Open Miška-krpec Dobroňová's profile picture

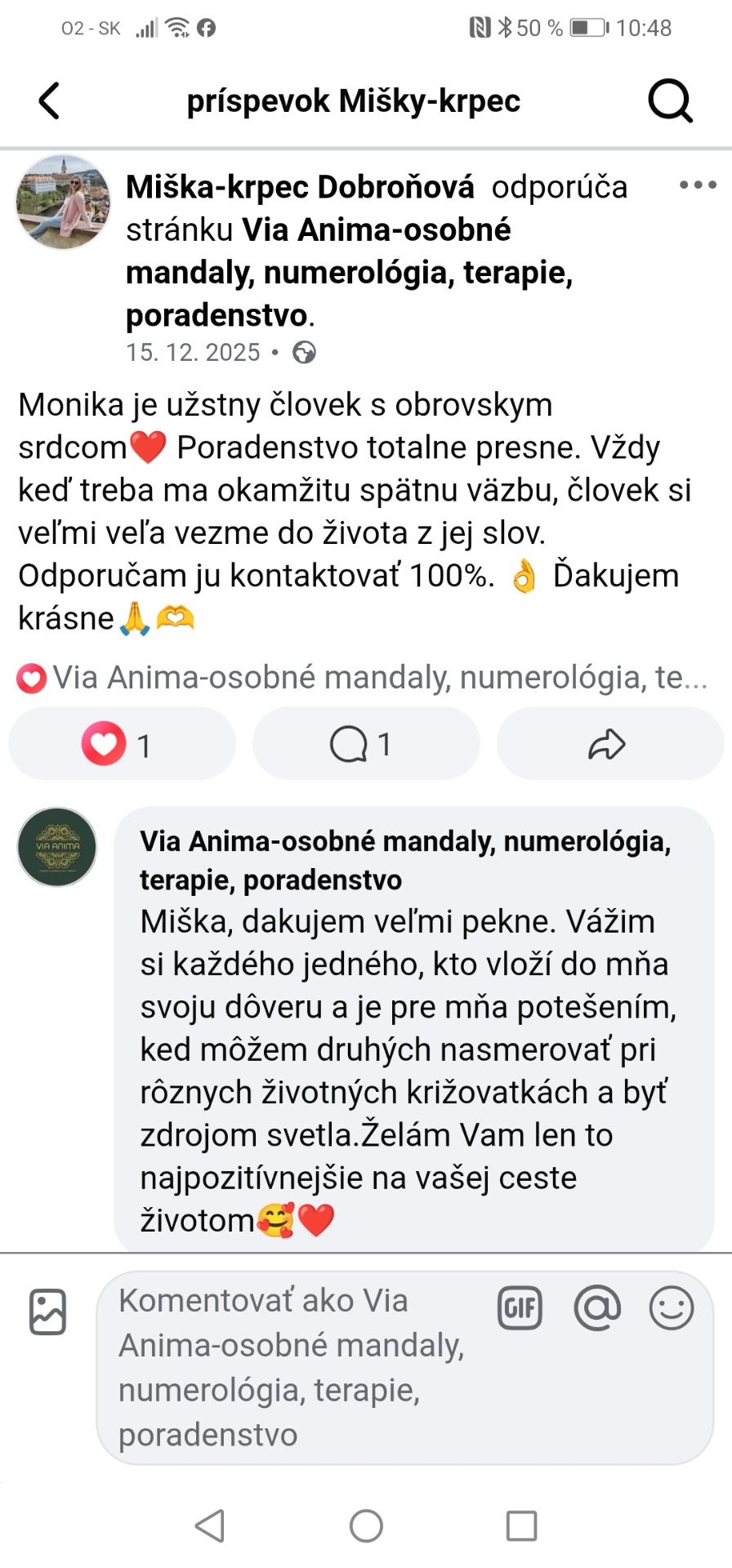coord(63,202)
